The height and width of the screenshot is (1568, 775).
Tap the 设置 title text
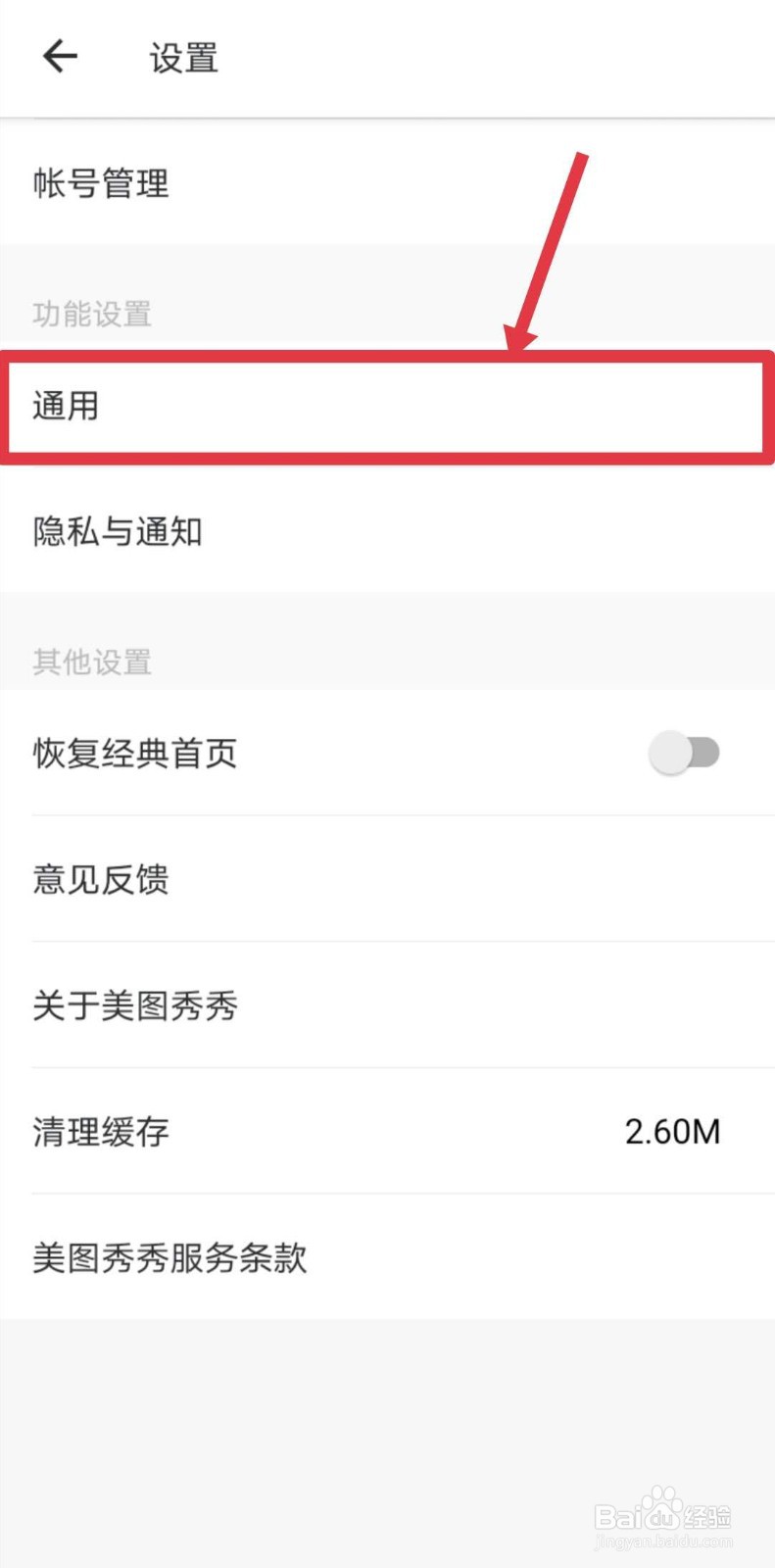[x=182, y=58]
